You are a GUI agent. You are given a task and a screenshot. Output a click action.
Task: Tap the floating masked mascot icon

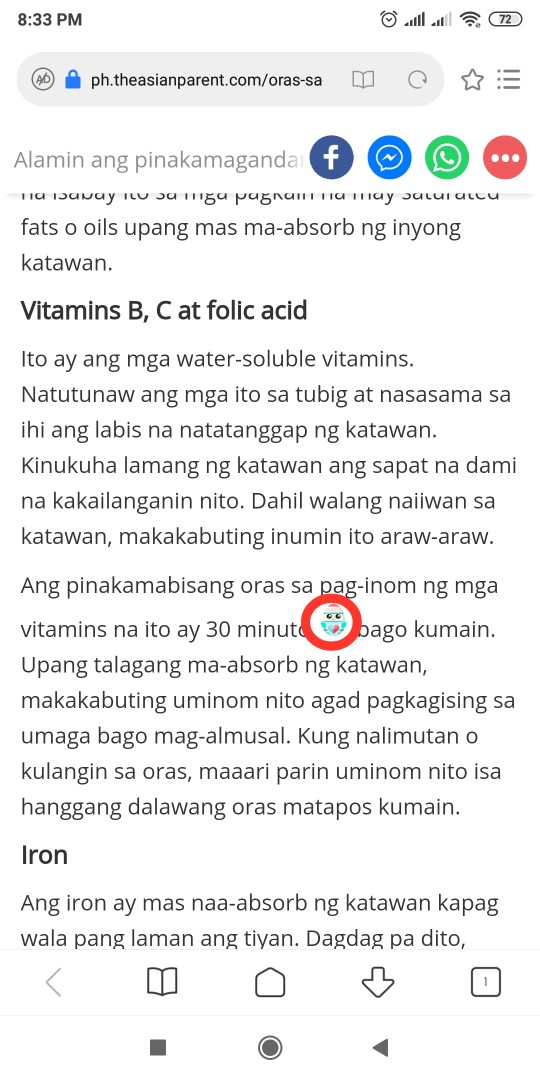point(333,622)
